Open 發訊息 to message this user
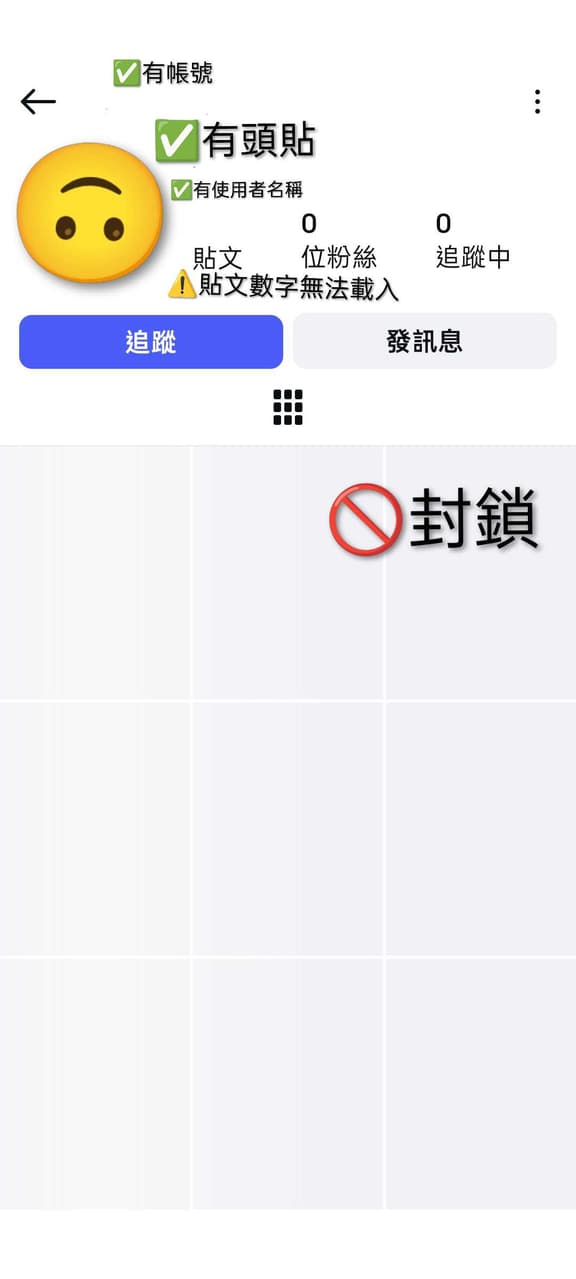 [424, 342]
